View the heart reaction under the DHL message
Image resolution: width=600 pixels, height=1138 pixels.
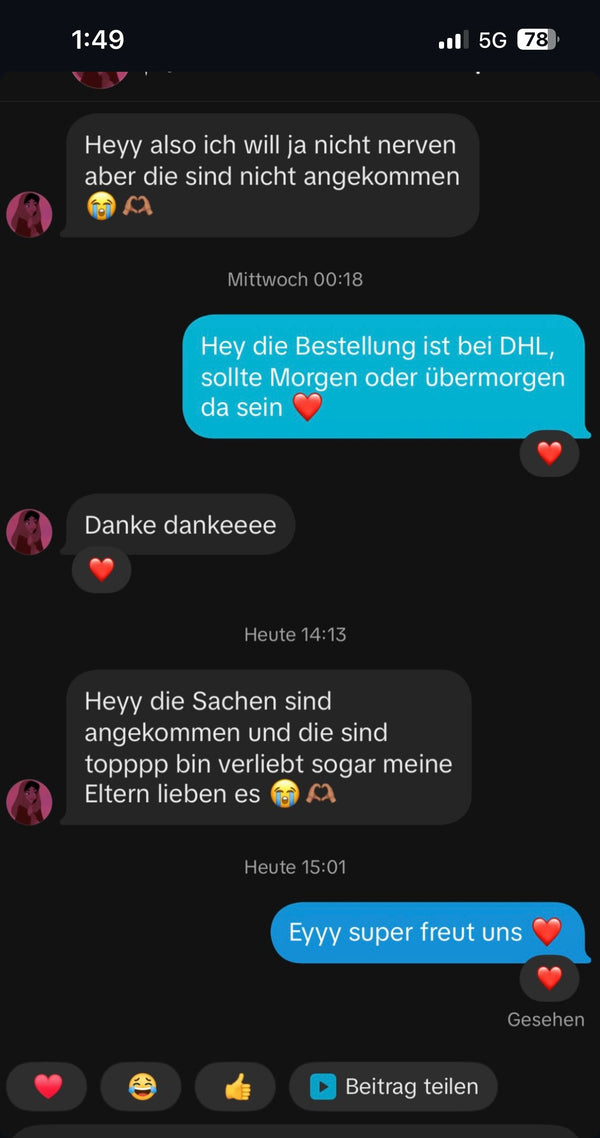(549, 453)
